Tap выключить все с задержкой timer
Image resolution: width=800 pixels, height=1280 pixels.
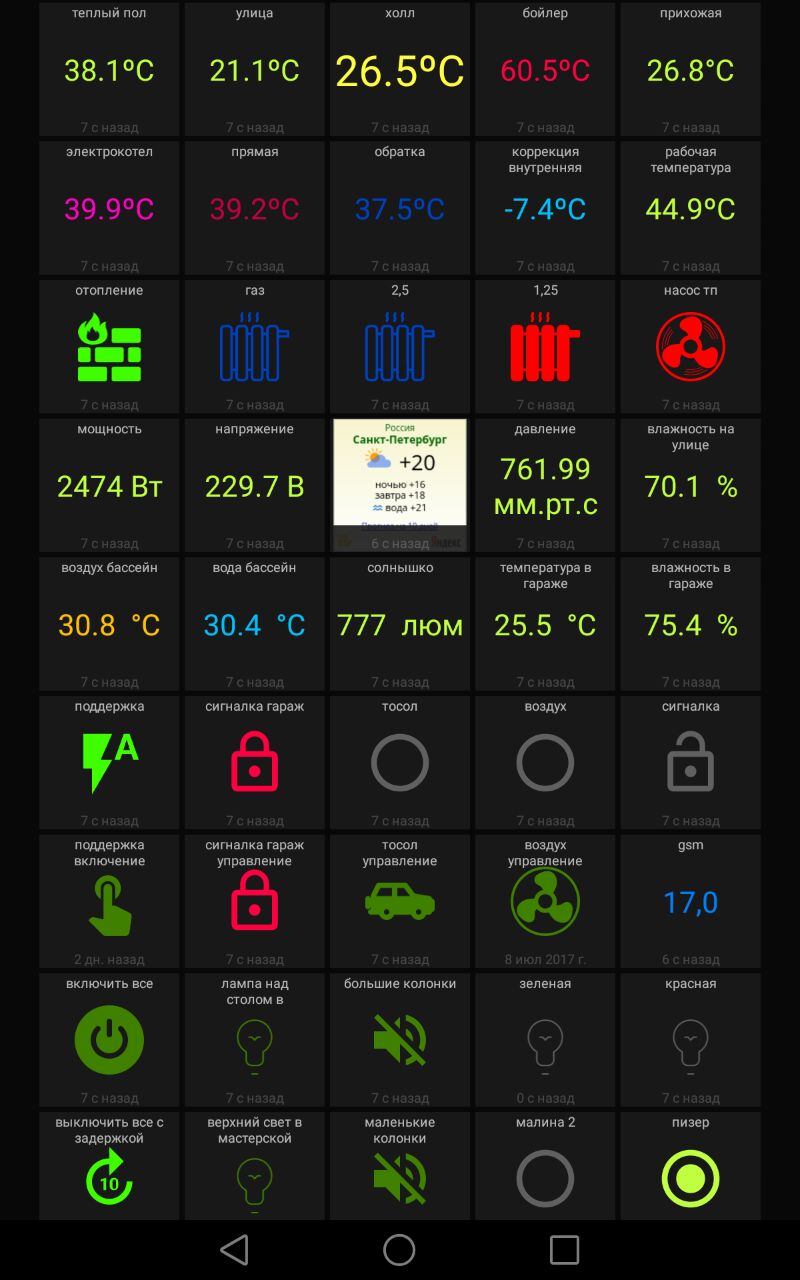point(109,1178)
